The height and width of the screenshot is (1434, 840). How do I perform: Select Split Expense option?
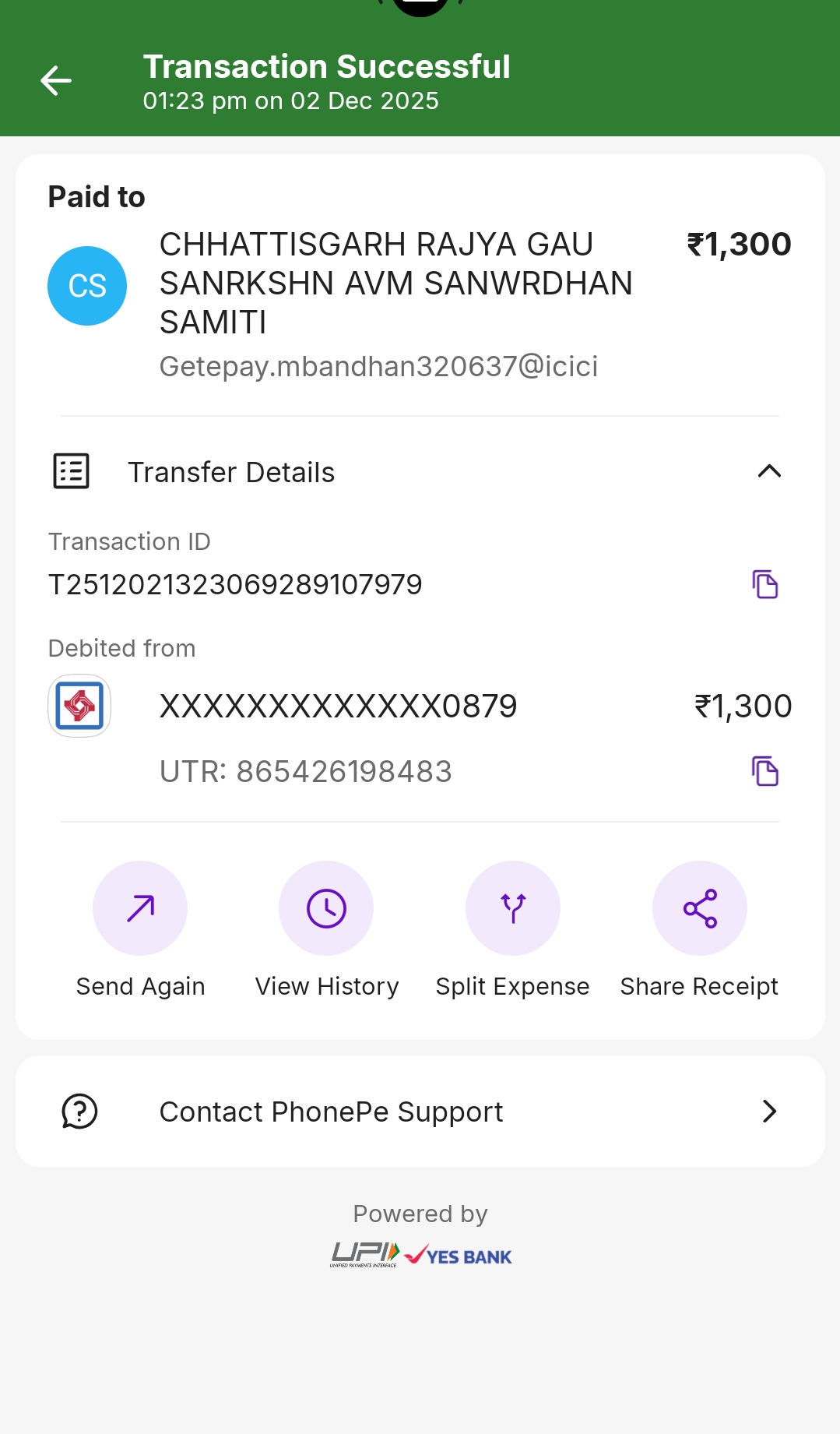(x=512, y=908)
